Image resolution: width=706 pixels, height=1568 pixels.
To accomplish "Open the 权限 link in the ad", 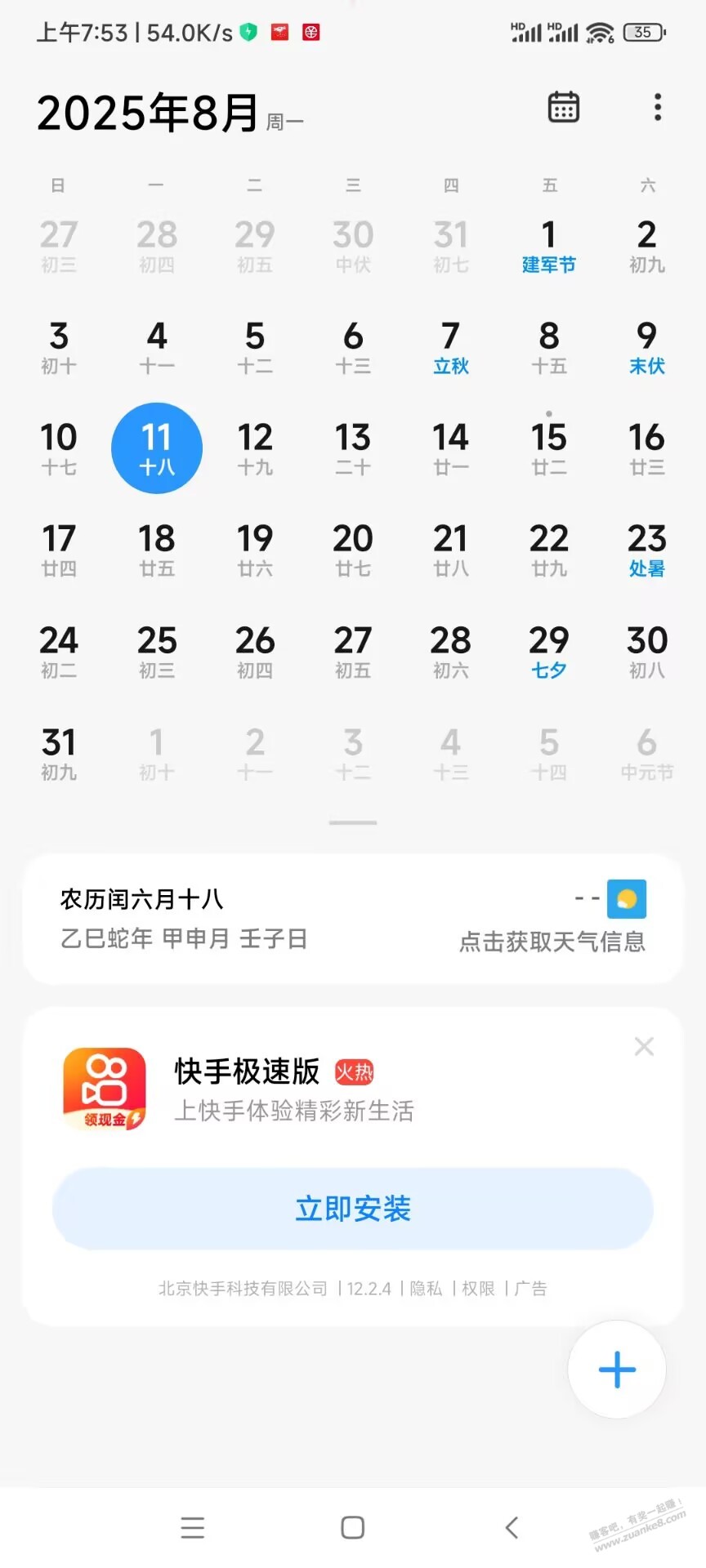I will pyautogui.click(x=478, y=1289).
